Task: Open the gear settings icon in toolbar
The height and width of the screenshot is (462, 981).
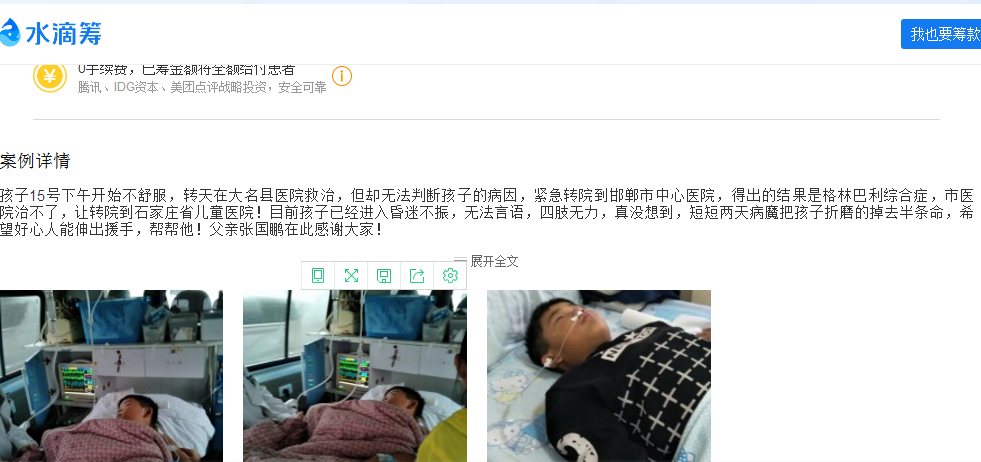Action: (450, 275)
